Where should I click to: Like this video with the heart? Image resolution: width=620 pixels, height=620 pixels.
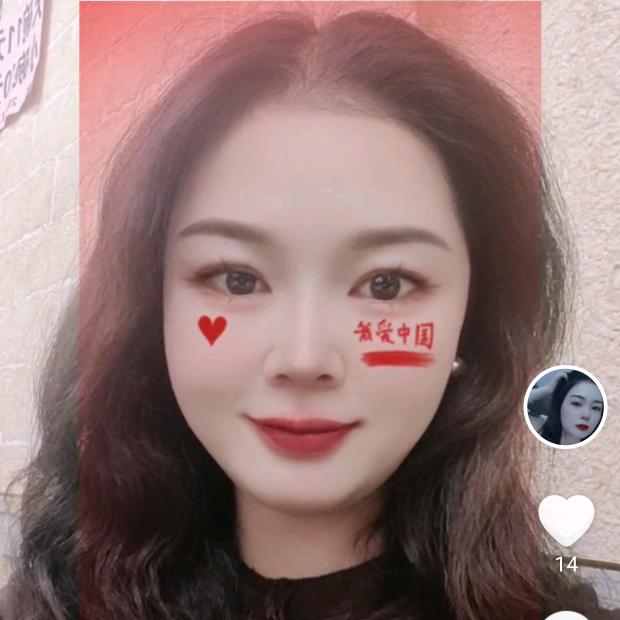click(x=566, y=519)
